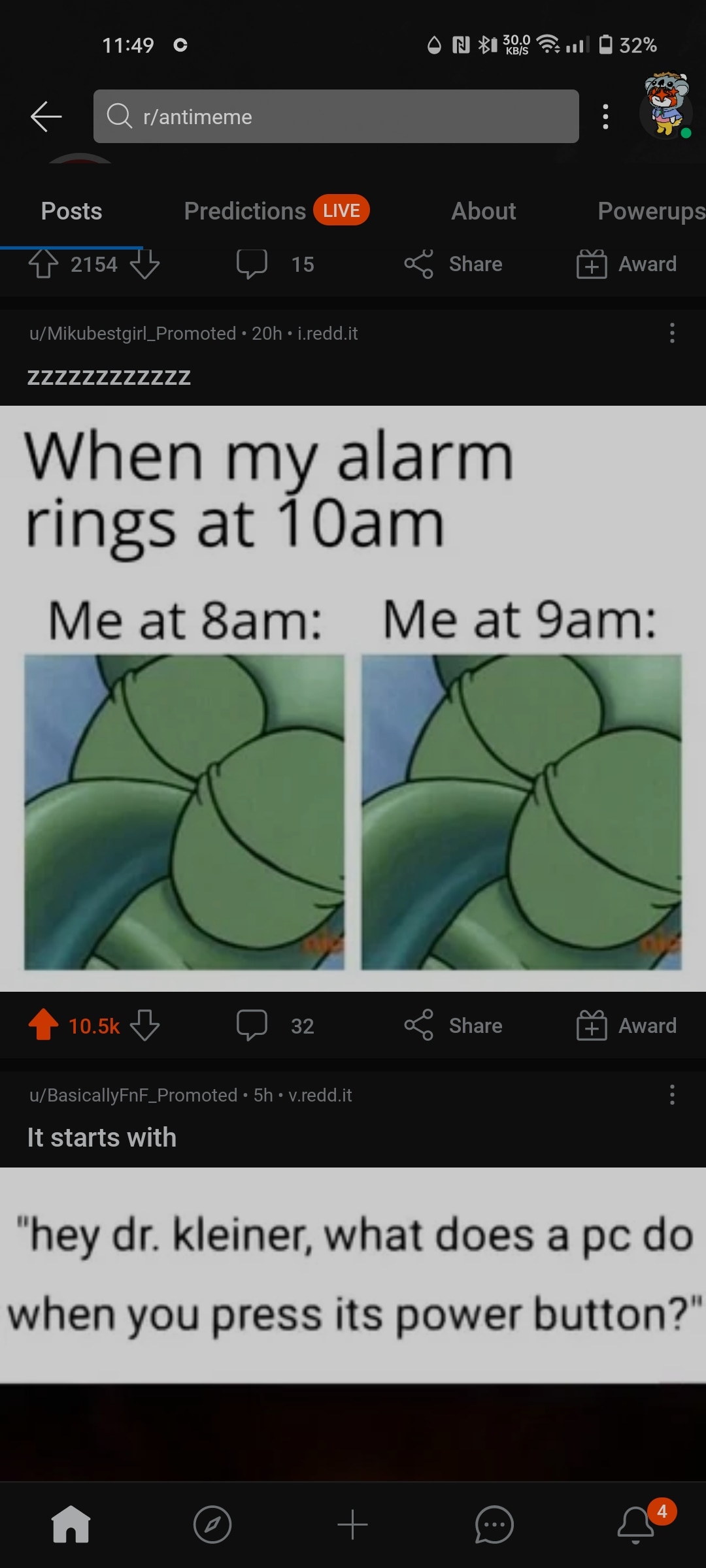Viewport: 706px width, 1568px height.
Task: Open the Discover compass tab
Action: point(212,1524)
